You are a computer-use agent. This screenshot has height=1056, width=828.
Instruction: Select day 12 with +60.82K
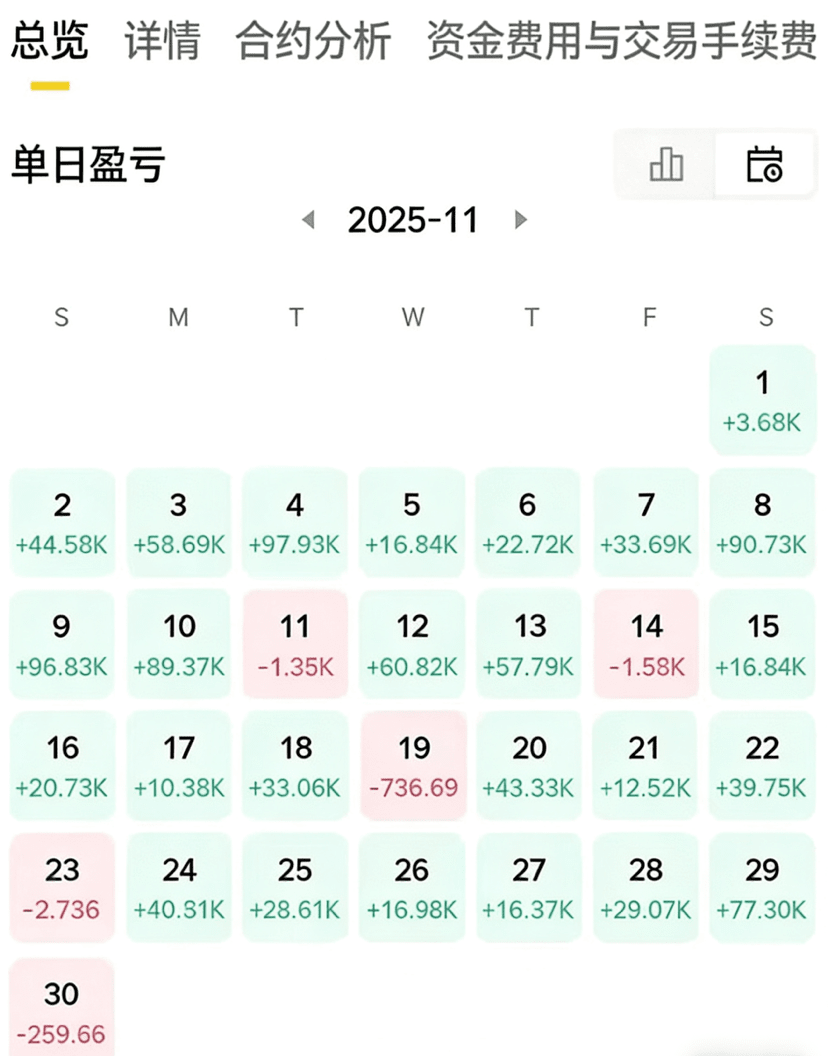[x=413, y=644]
